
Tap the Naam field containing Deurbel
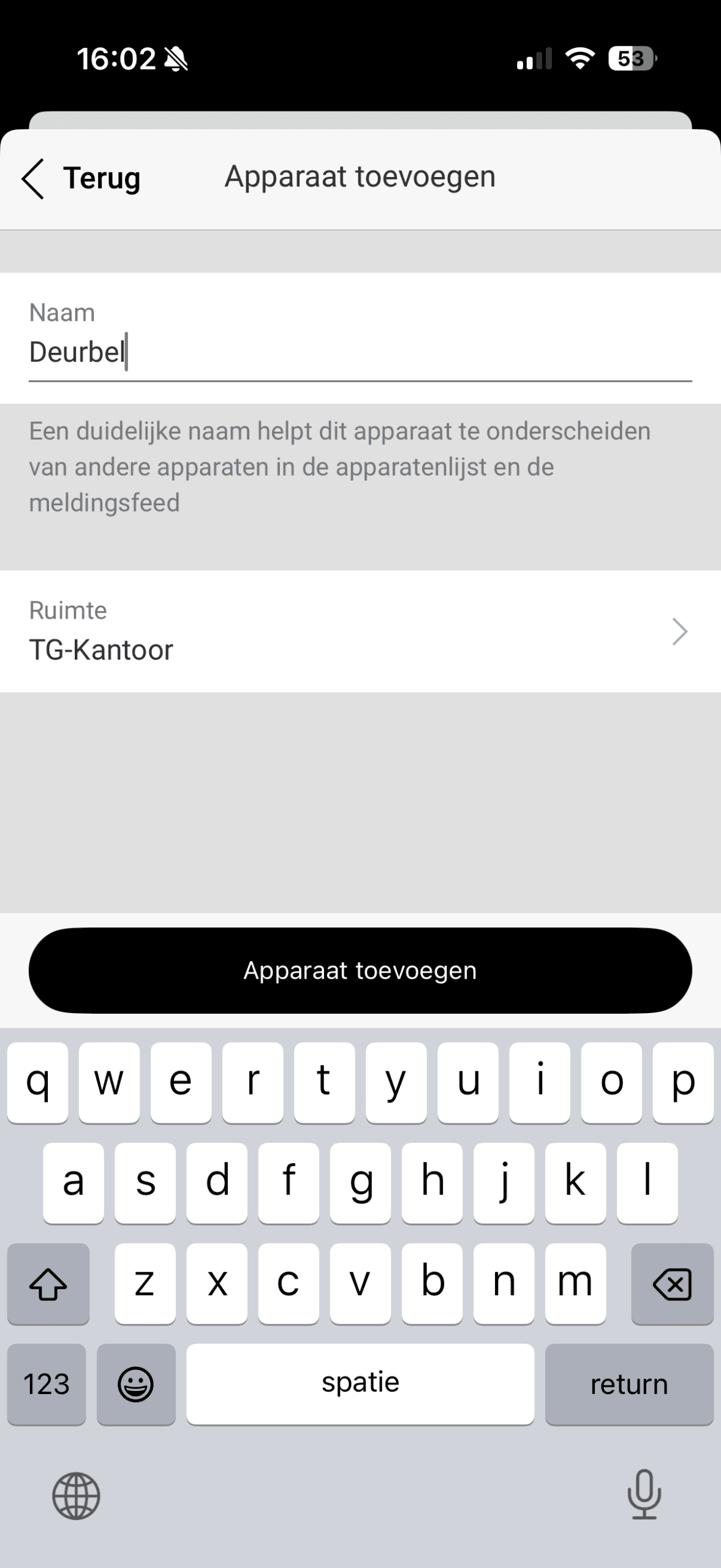(360, 352)
